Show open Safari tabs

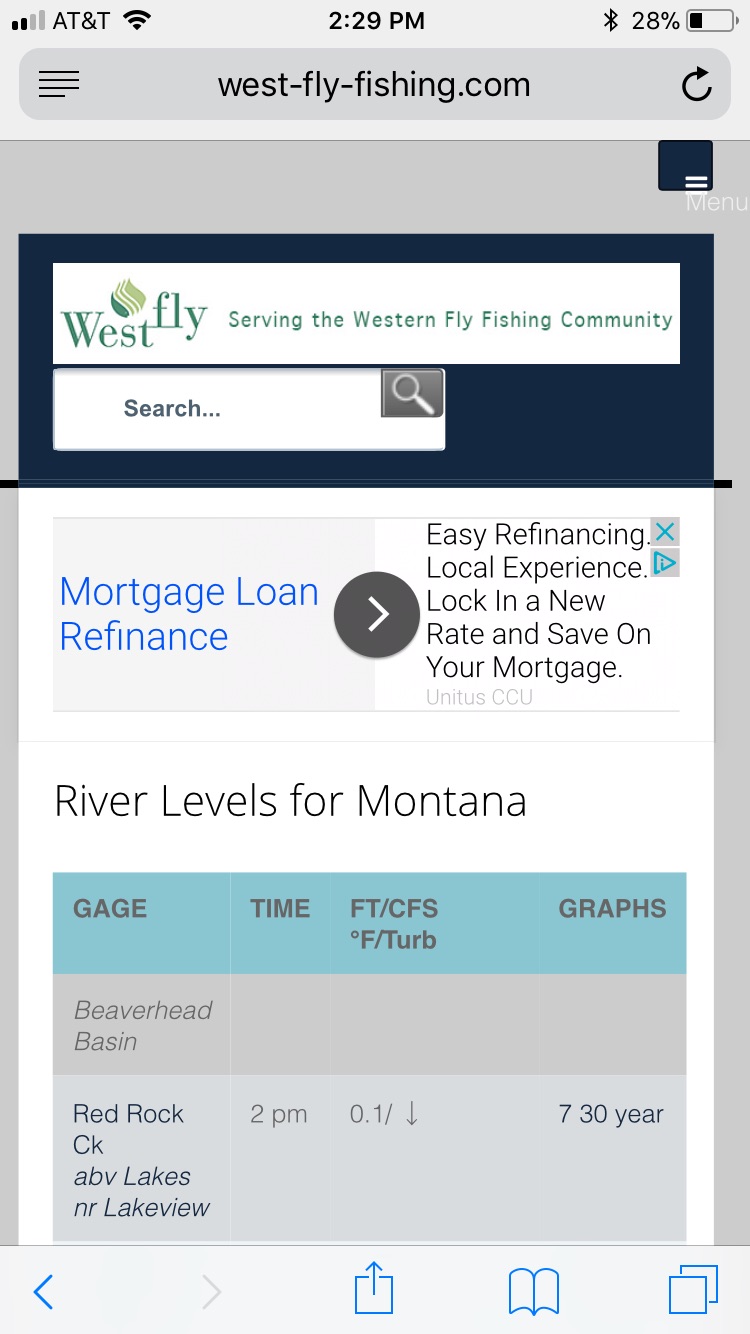693,1290
